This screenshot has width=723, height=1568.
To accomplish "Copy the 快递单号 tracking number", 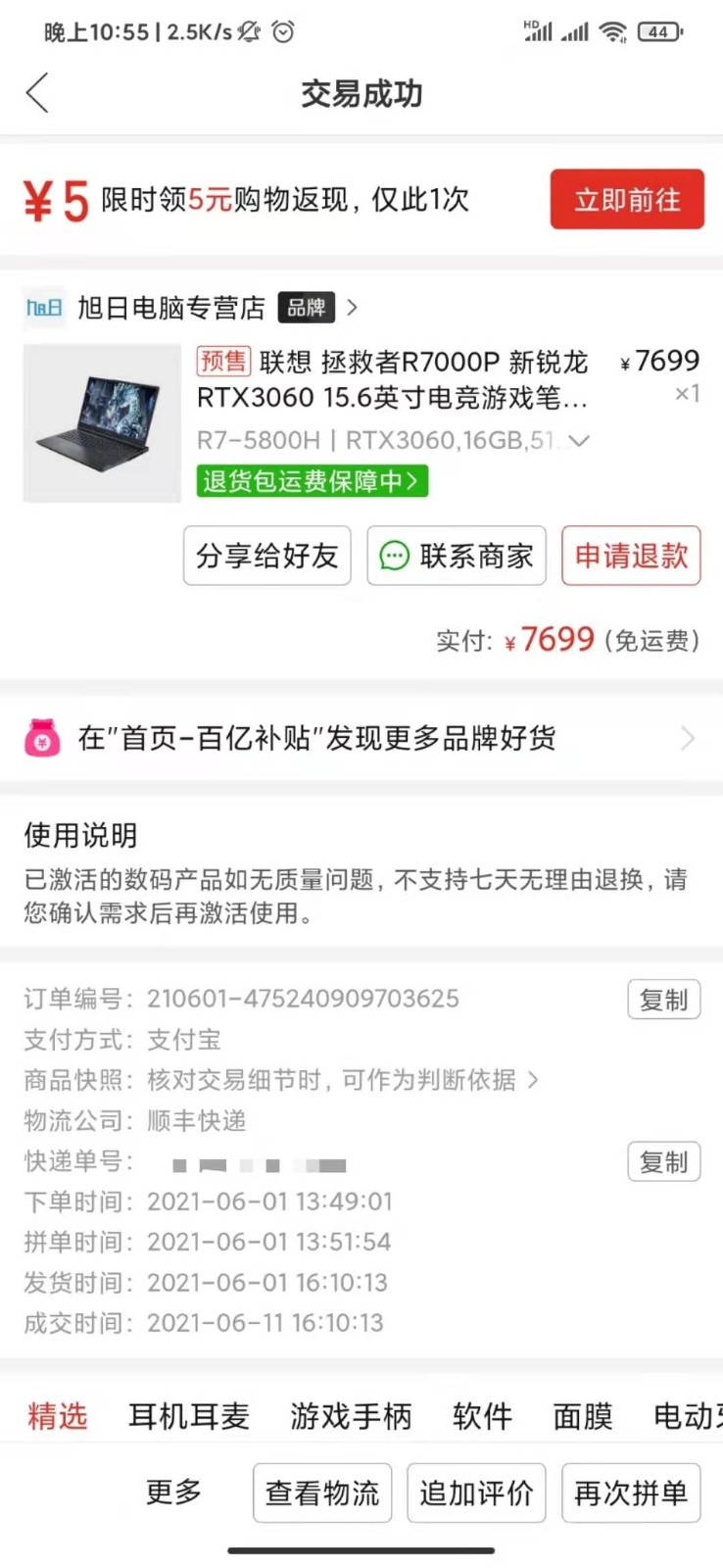I will [x=663, y=1162].
